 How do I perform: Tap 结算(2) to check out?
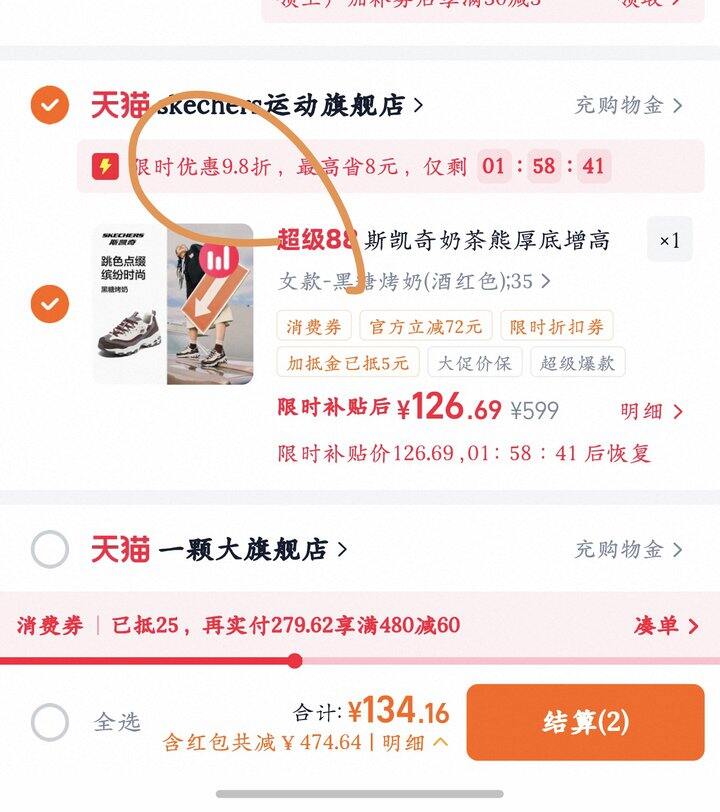point(585,722)
